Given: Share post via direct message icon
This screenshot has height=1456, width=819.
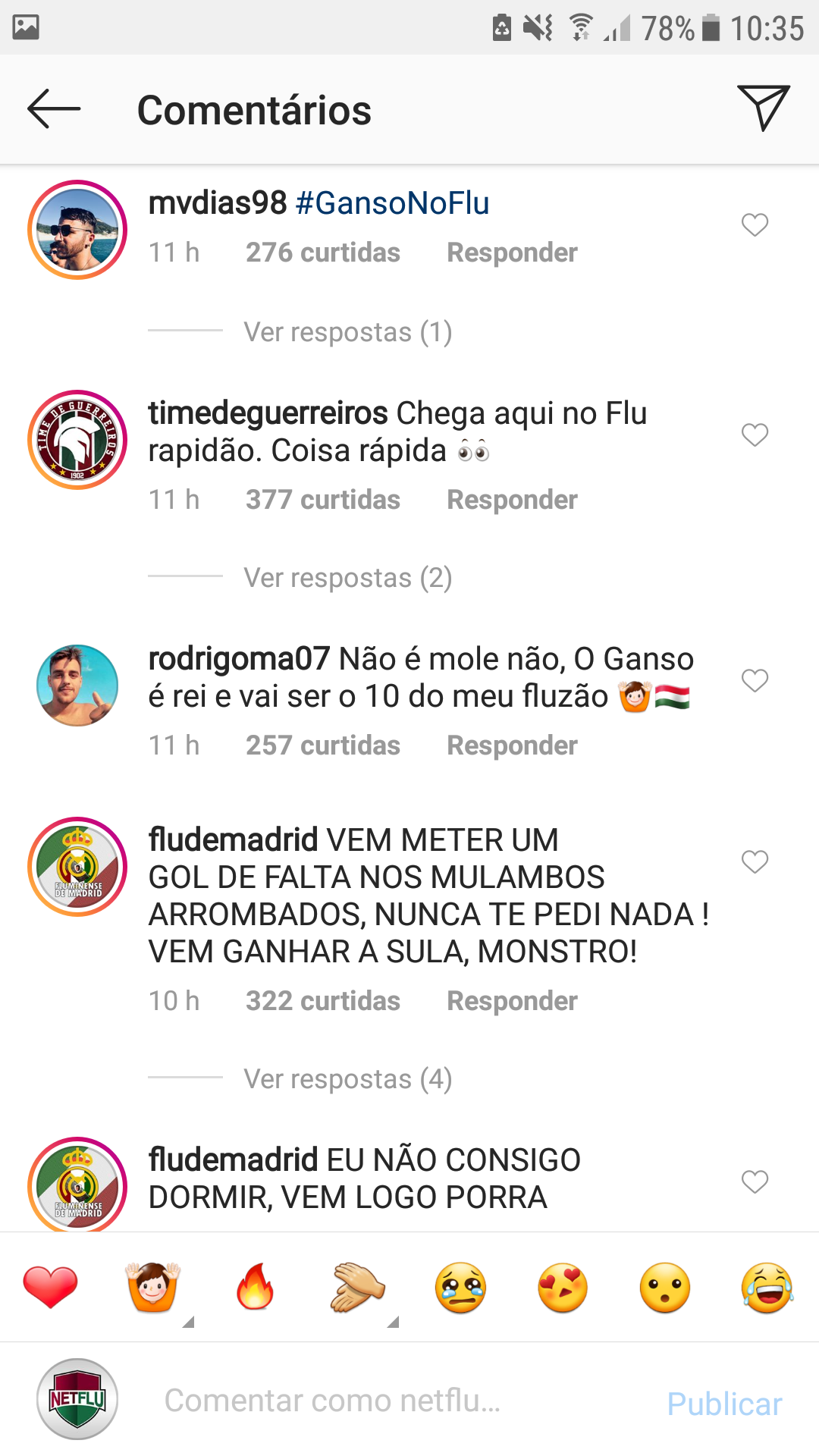Looking at the screenshot, I should pyautogui.click(x=763, y=108).
